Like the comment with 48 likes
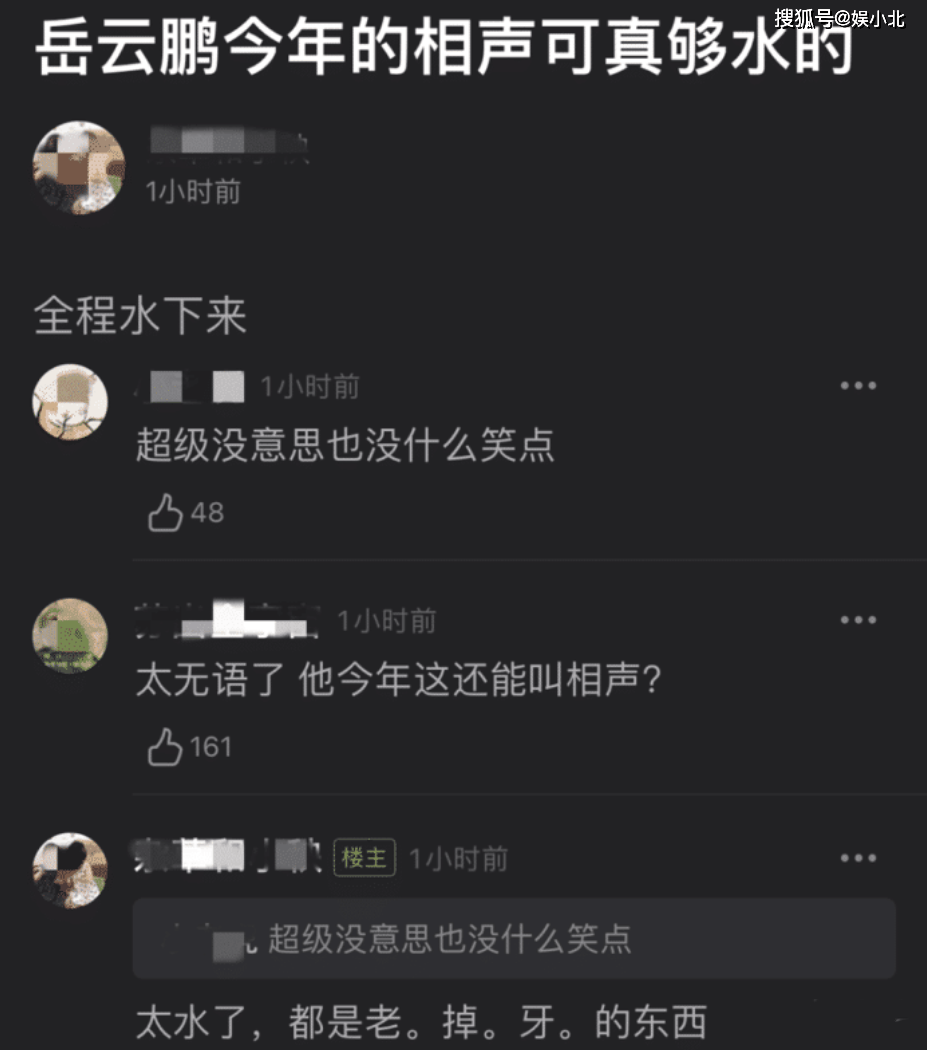 tap(166, 514)
